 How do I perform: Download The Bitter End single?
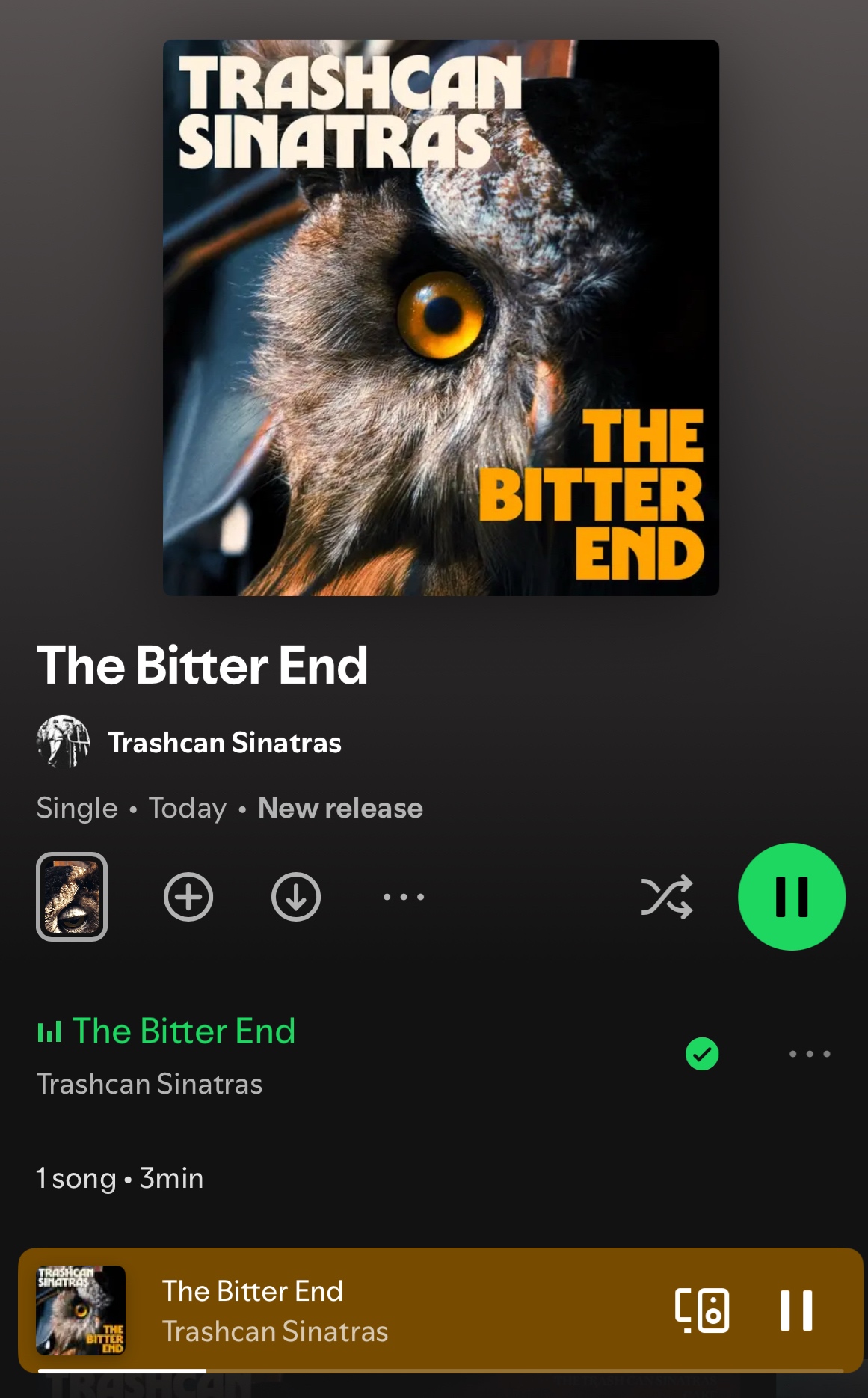[296, 896]
